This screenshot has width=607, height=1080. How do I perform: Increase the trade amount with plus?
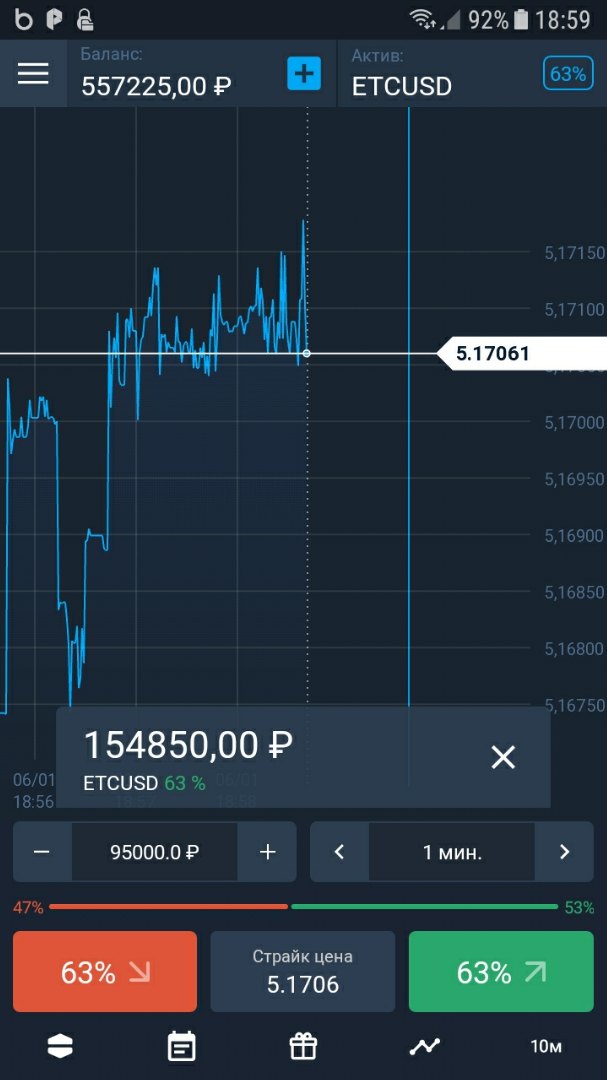click(267, 852)
